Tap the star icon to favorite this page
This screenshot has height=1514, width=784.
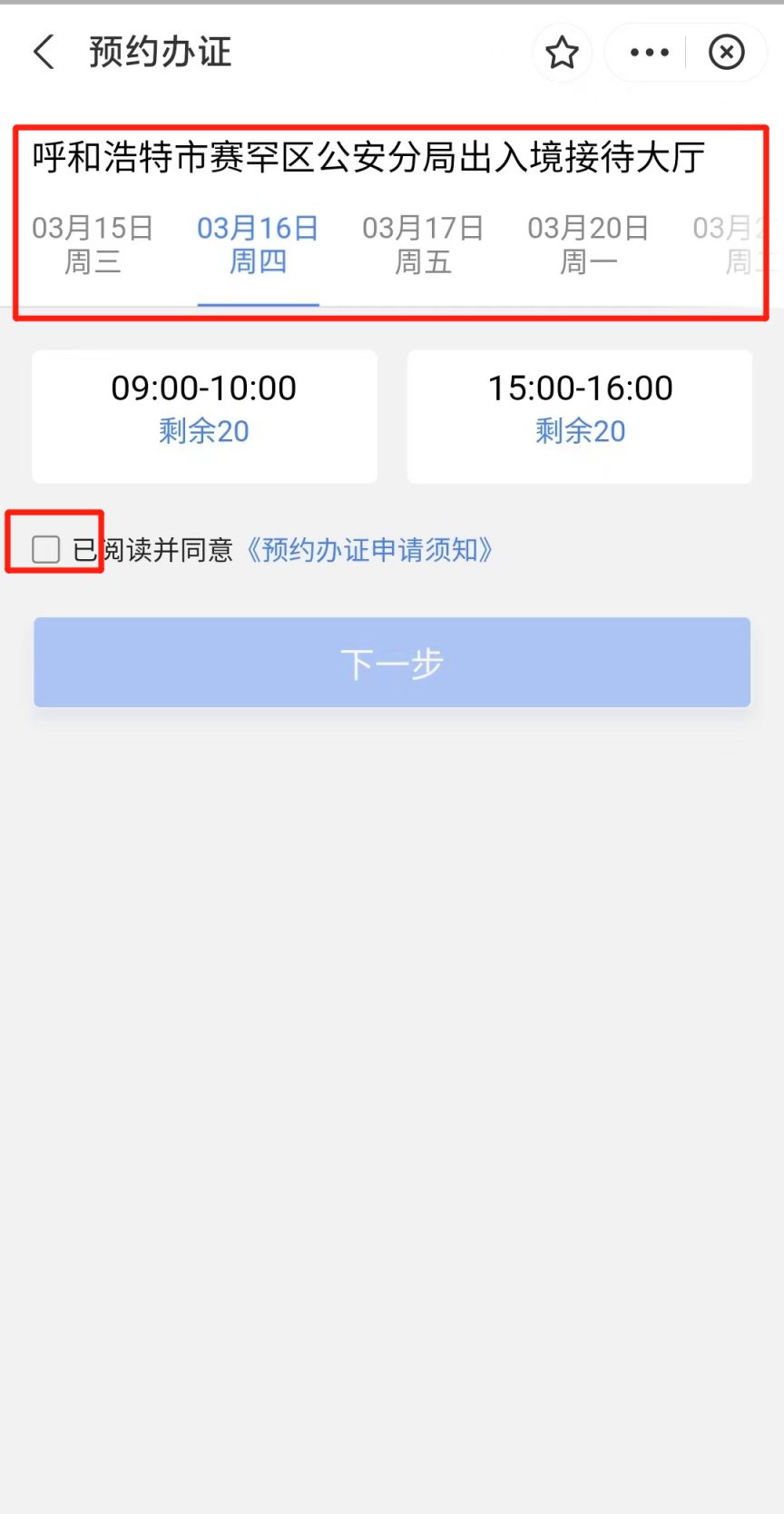[x=563, y=53]
